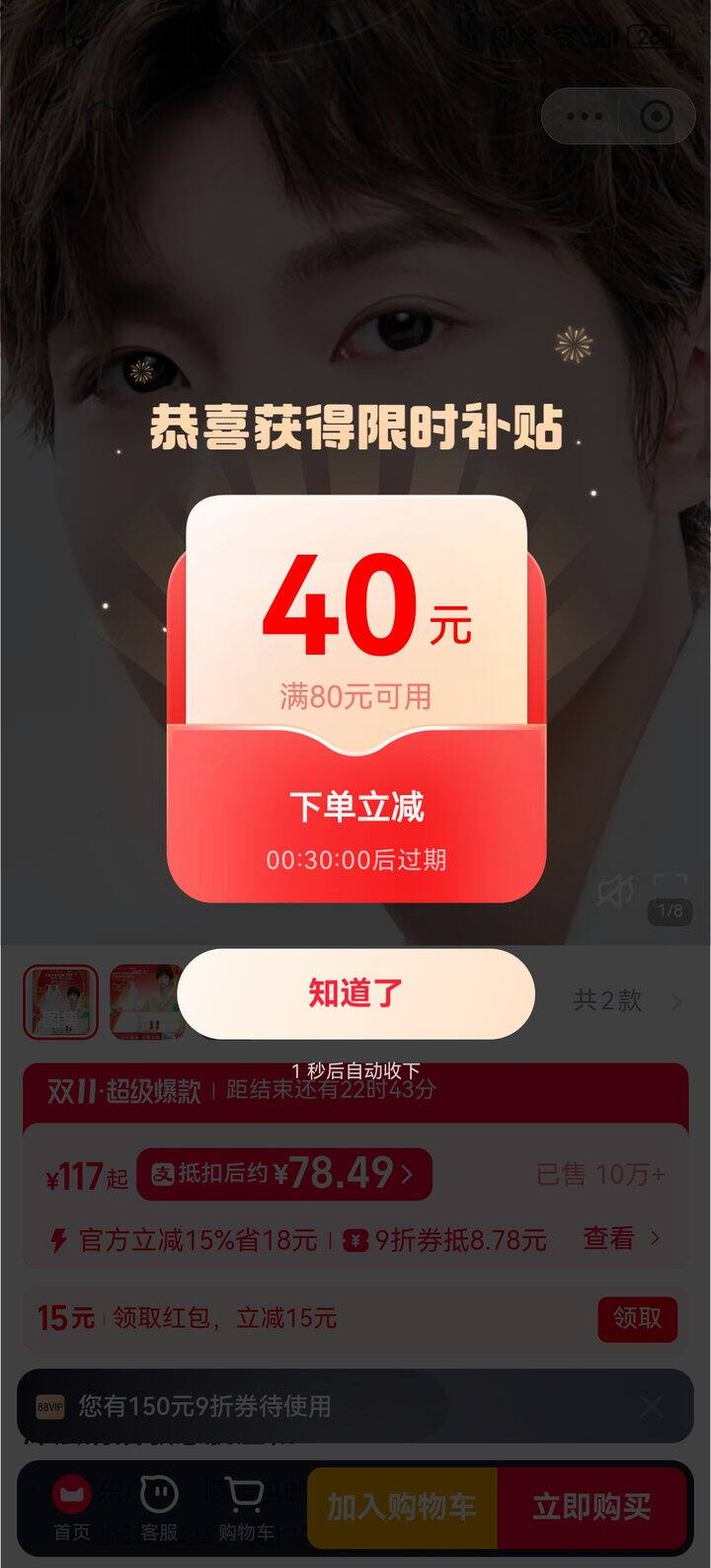Image resolution: width=711 pixels, height=1568 pixels.
Task: Open 购物车 shopping cart
Action: click(245, 1508)
